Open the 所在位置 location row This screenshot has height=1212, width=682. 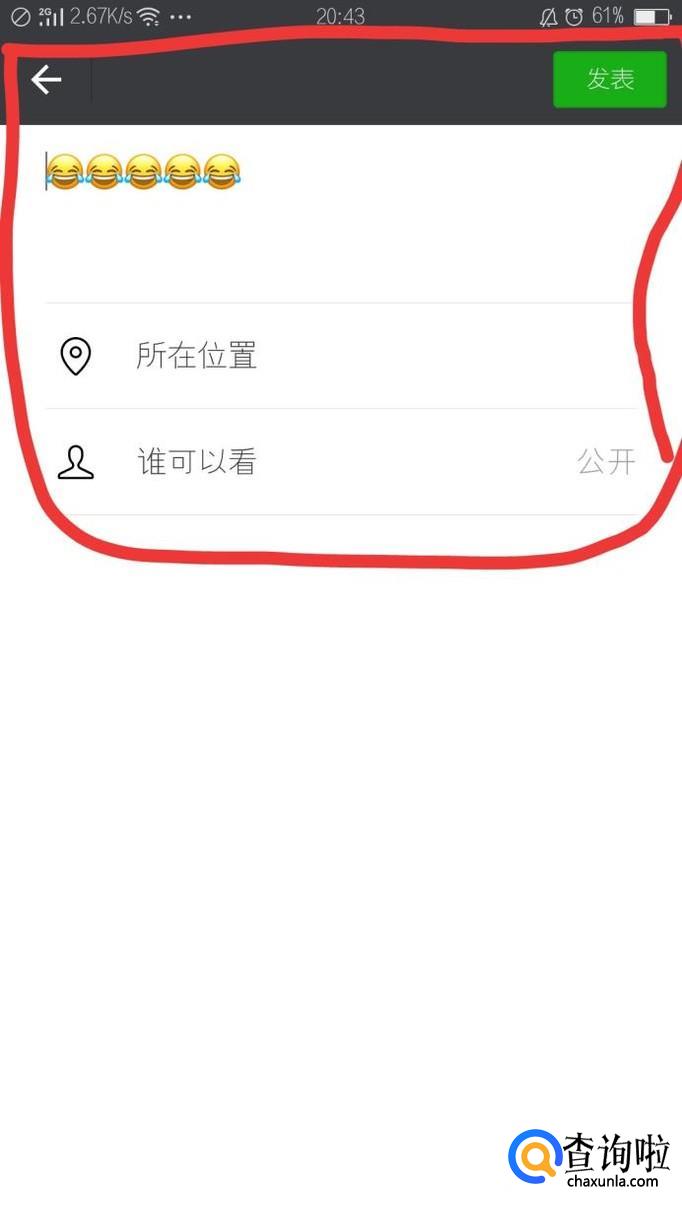click(340, 356)
